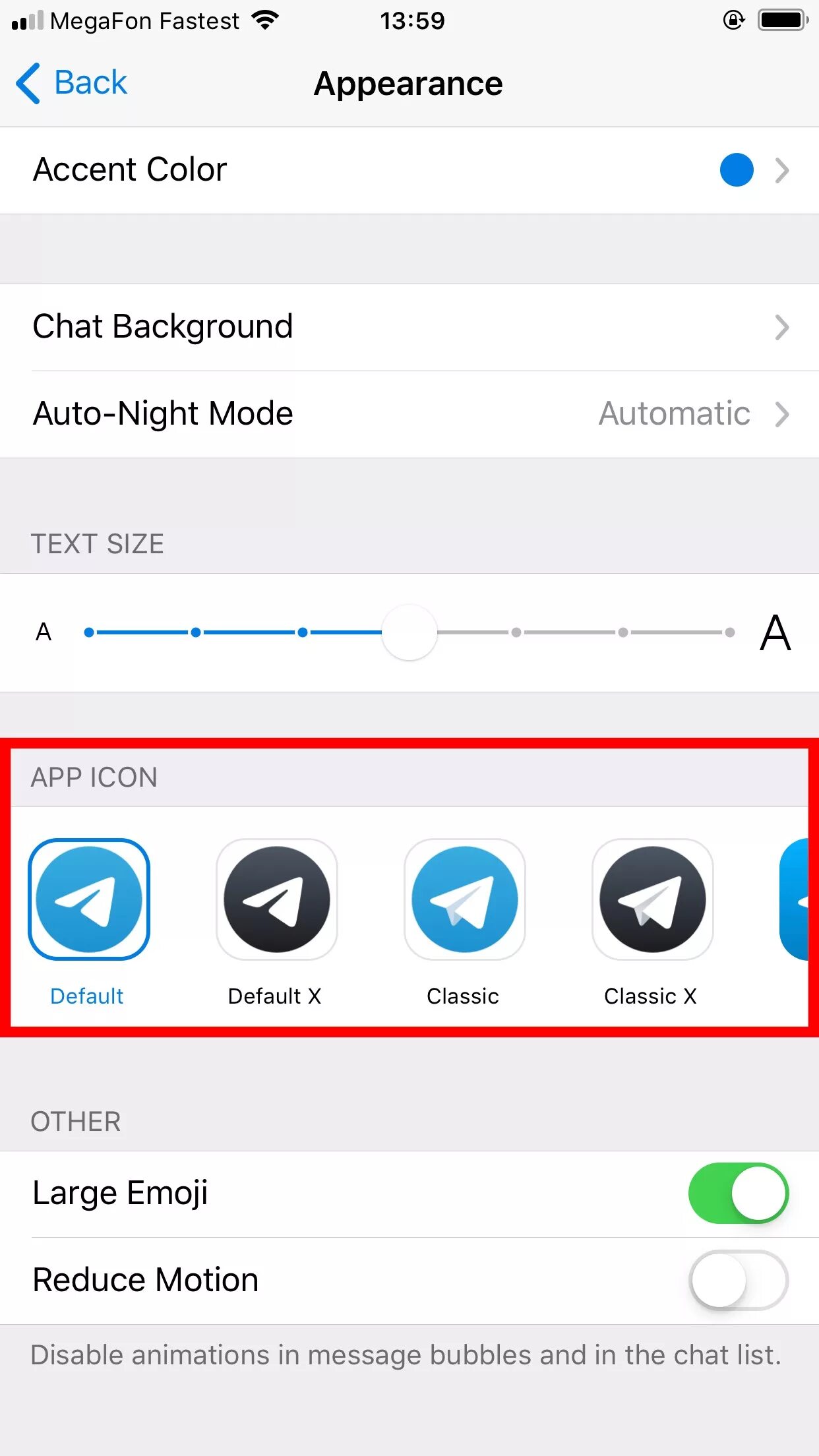Pick the Classic app icon

[x=465, y=899]
